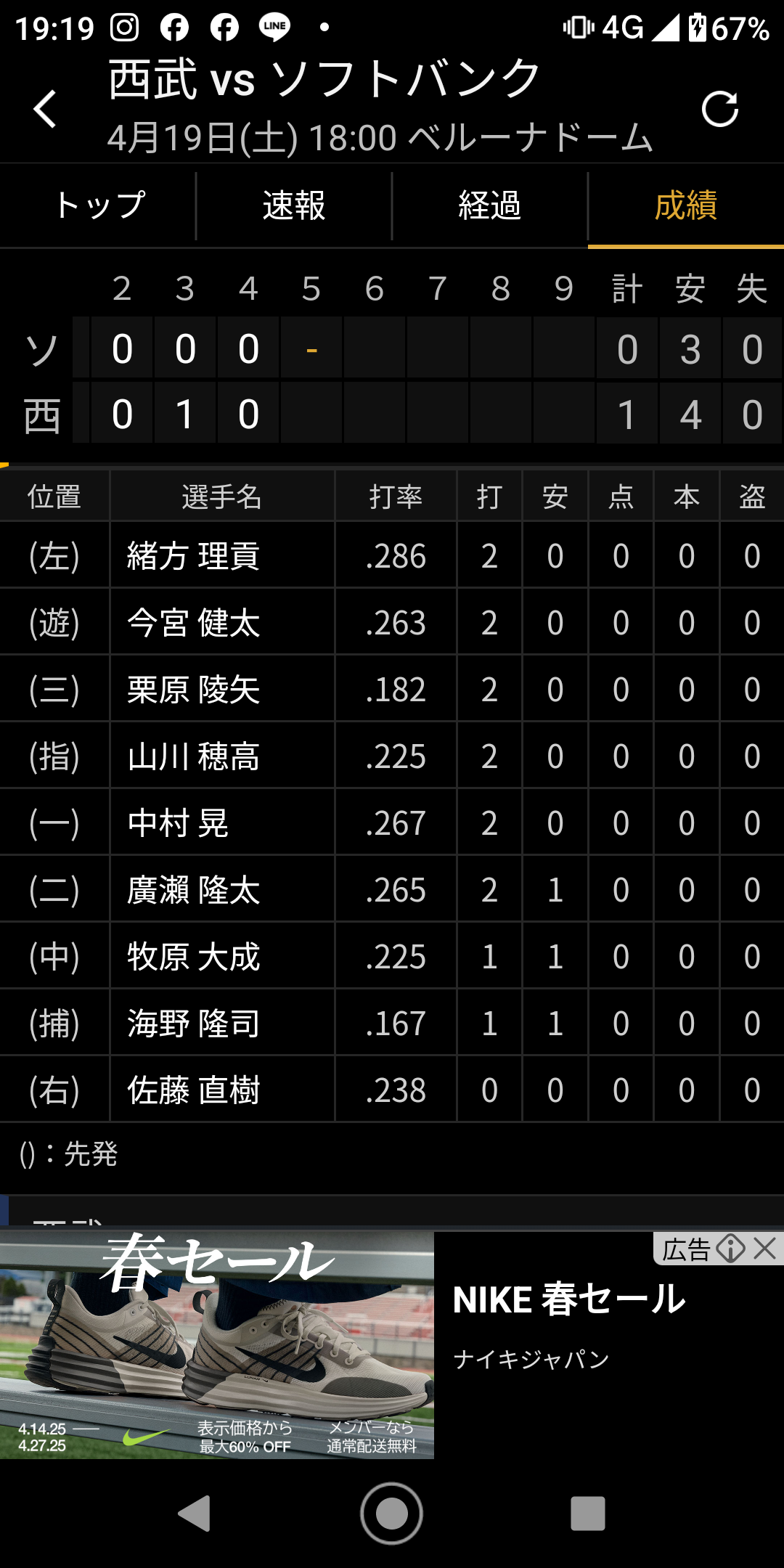Open 佐藤 直樹's player row

[392, 1090]
